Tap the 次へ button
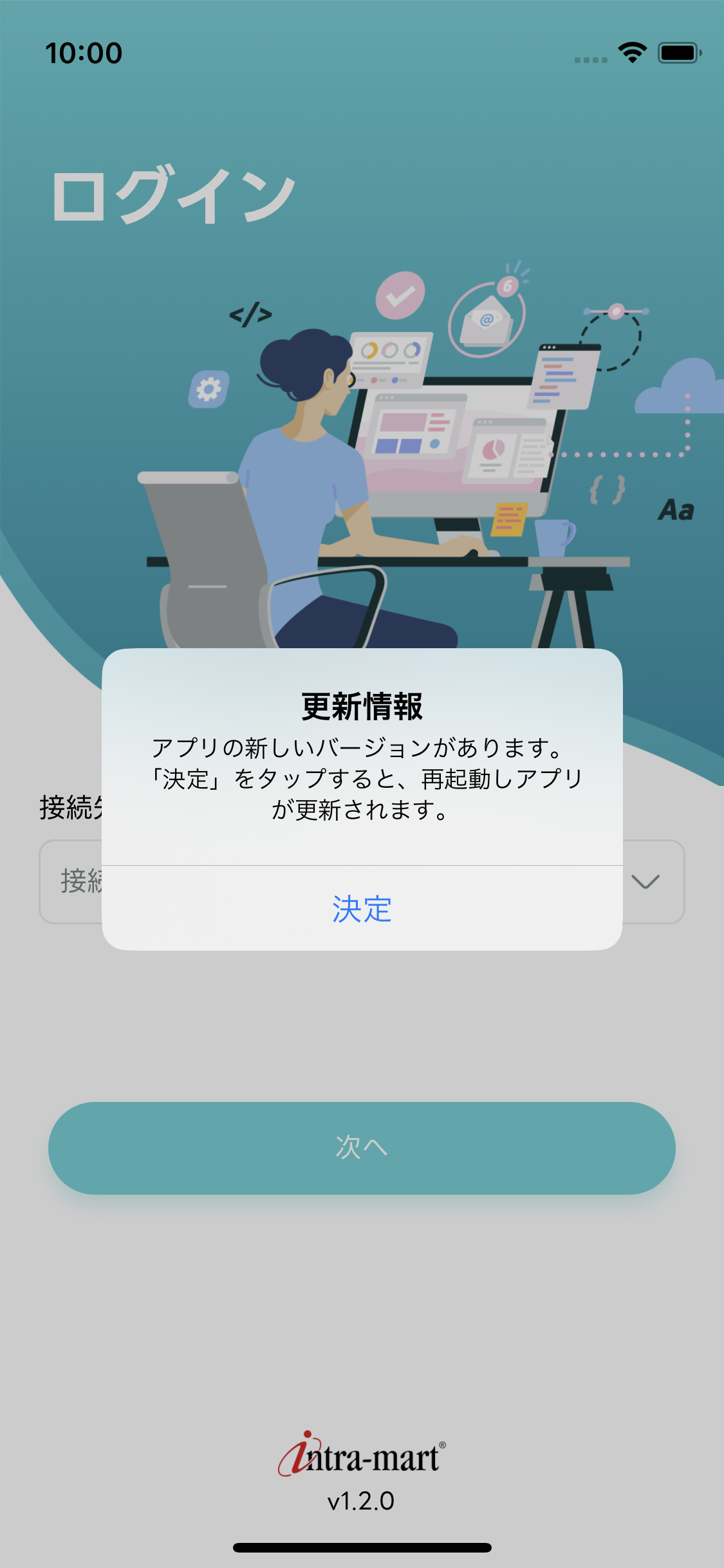Viewport: 724px width, 1568px height. tap(362, 1148)
